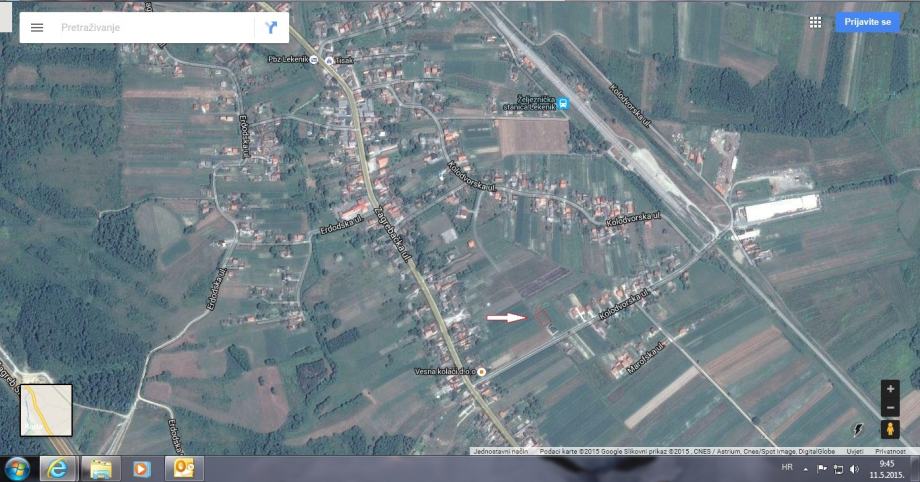
Task: Tap the Jednostavni način link
Action: click(x=500, y=451)
